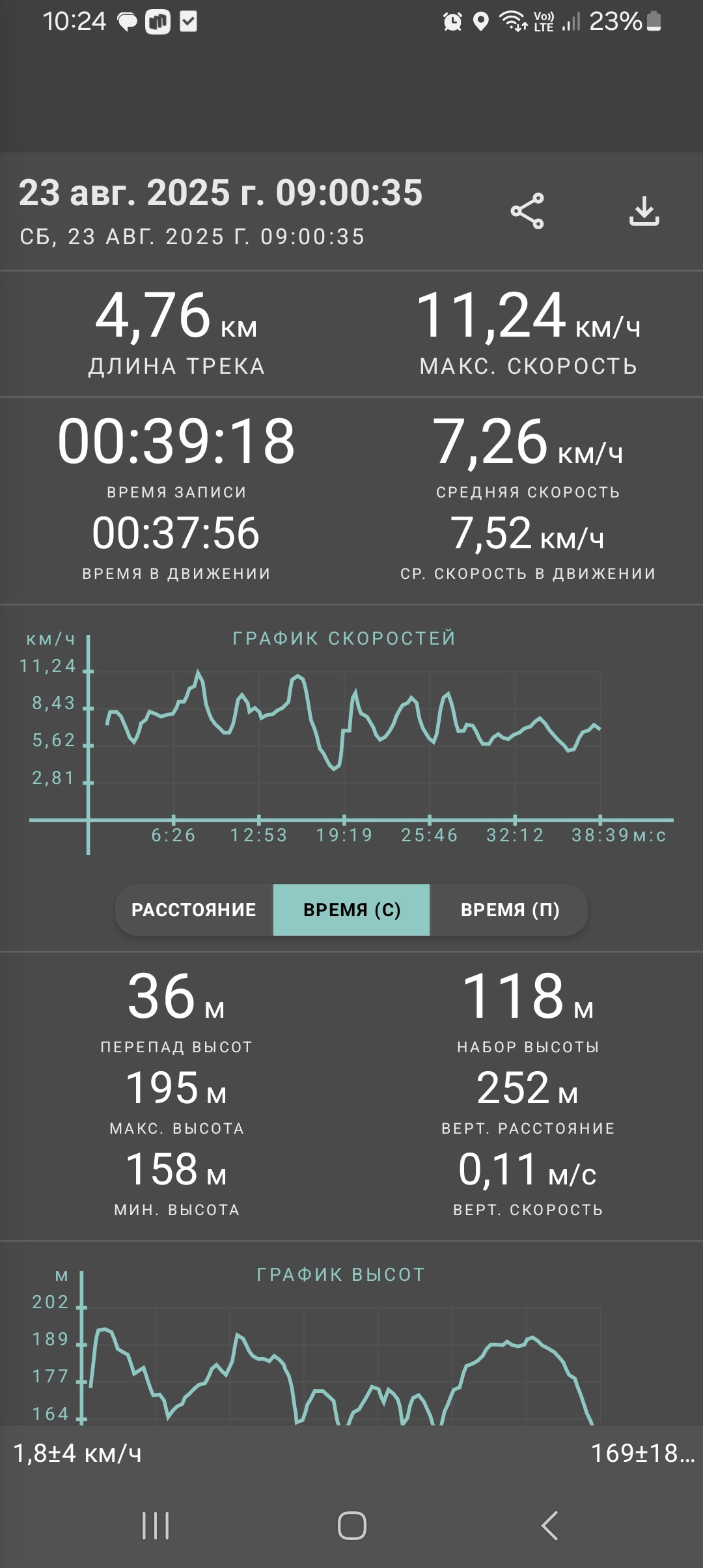Download the track file

pyautogui.click(x=644, y=211)
